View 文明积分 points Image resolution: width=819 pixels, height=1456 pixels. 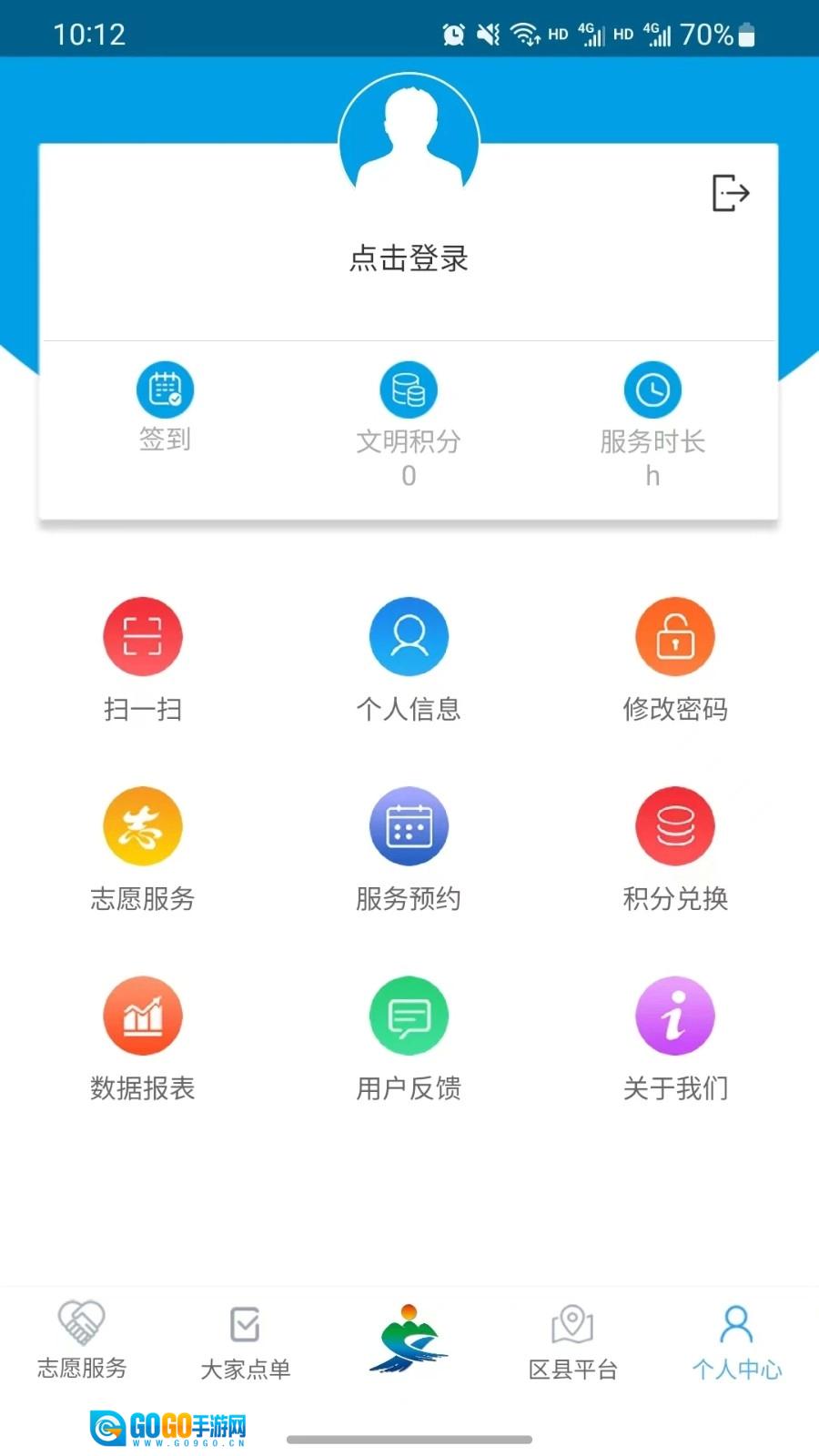point(409,425)
